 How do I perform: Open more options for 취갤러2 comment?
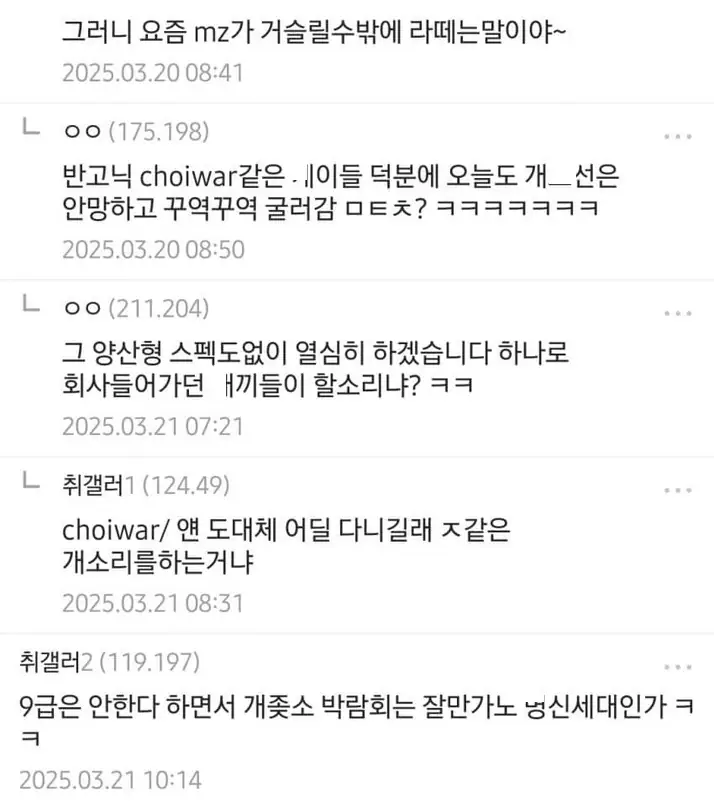(x=678, y=665)
